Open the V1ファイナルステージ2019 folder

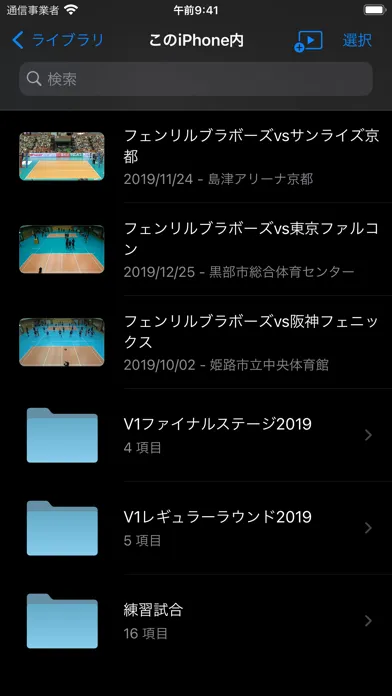tap(196, 435)
